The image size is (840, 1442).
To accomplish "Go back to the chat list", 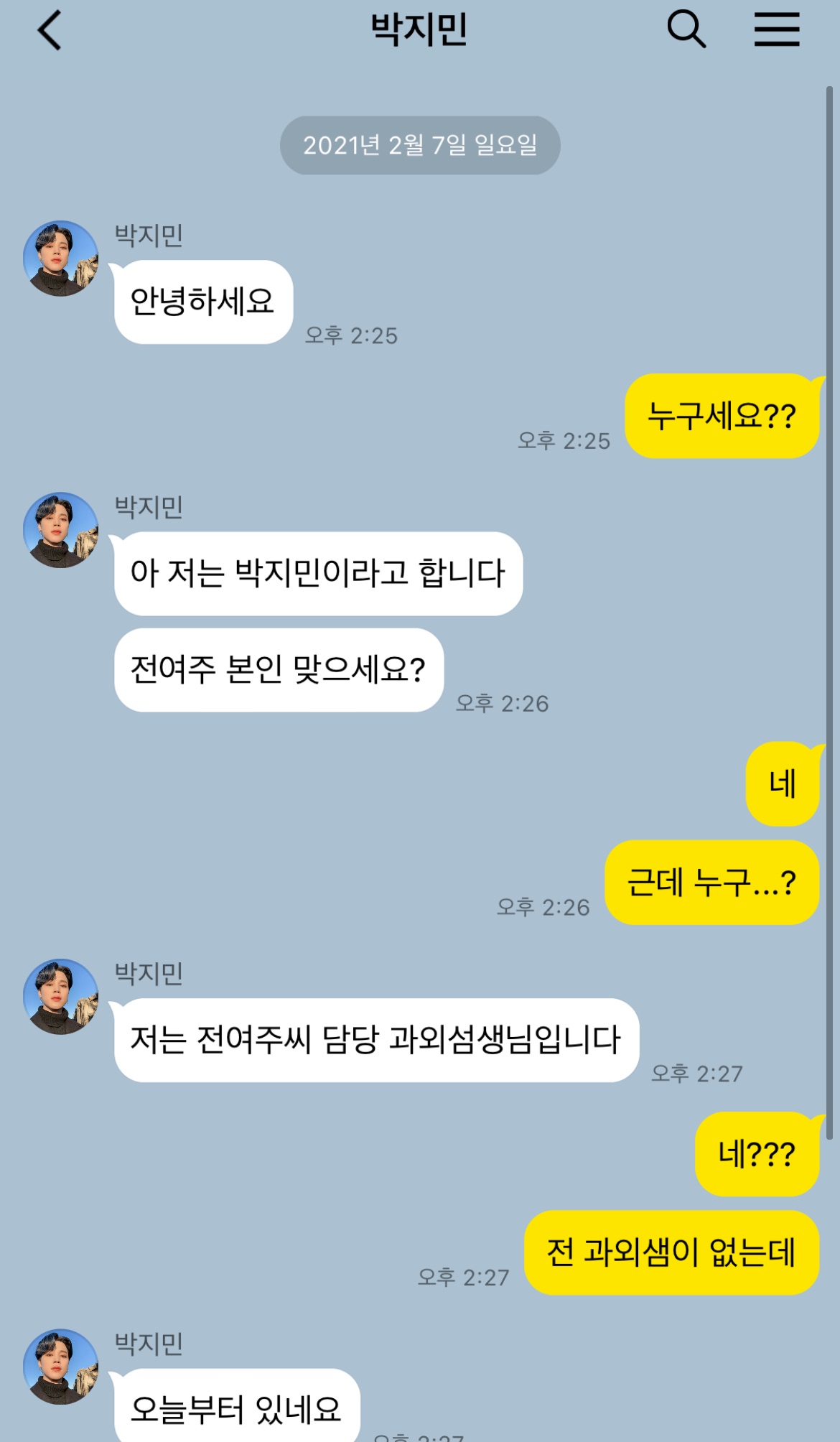I will (50, 30).
